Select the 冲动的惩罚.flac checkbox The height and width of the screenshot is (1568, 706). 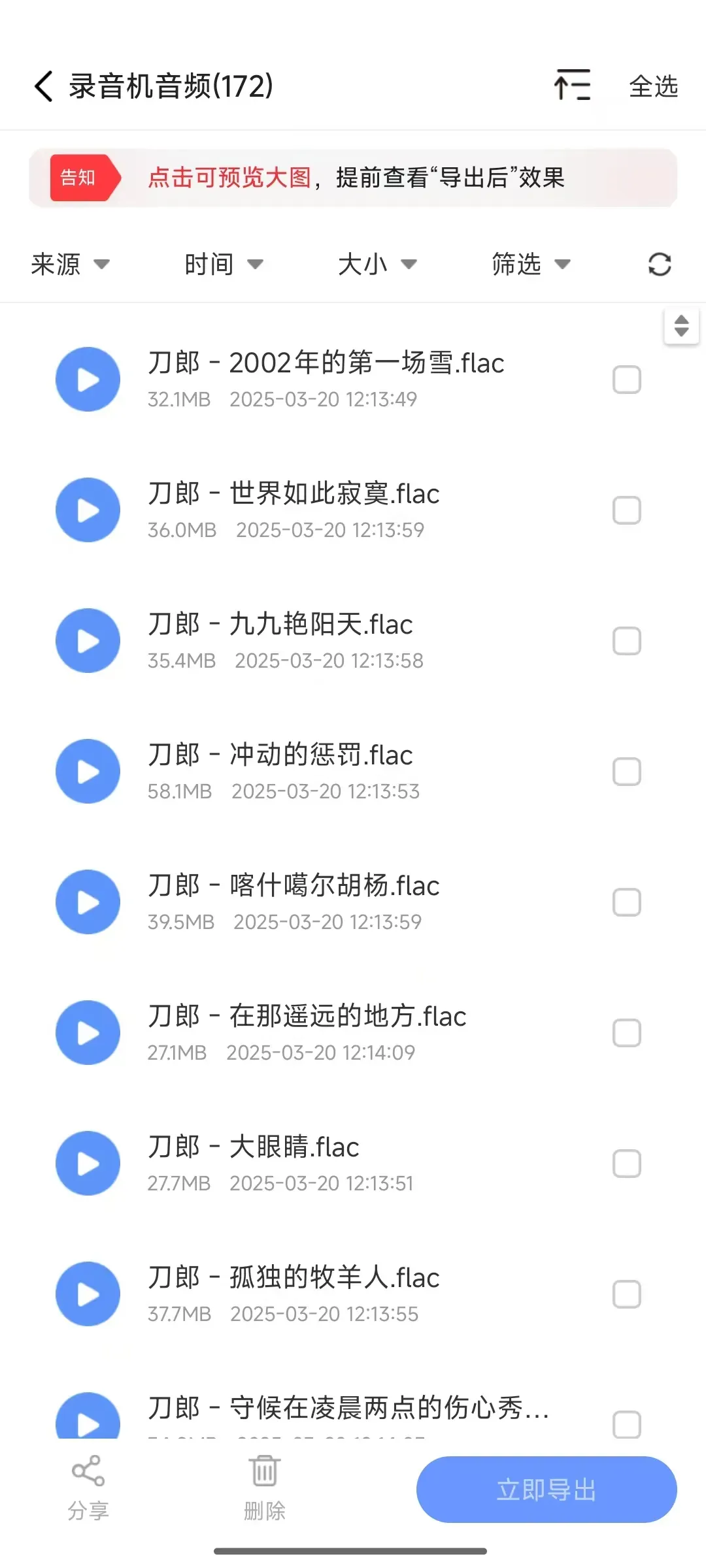tap(626, 772)
